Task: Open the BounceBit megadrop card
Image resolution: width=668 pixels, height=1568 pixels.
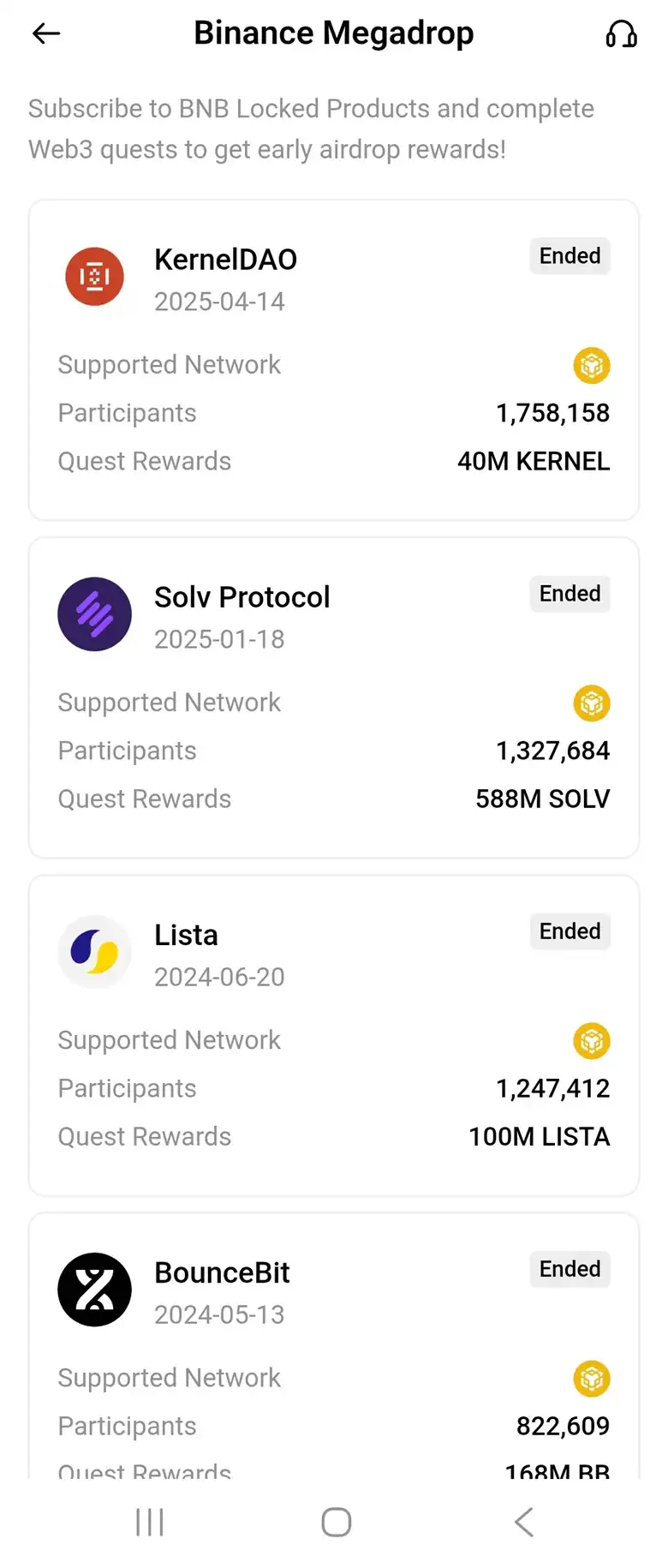Action: pos(334,1345)
